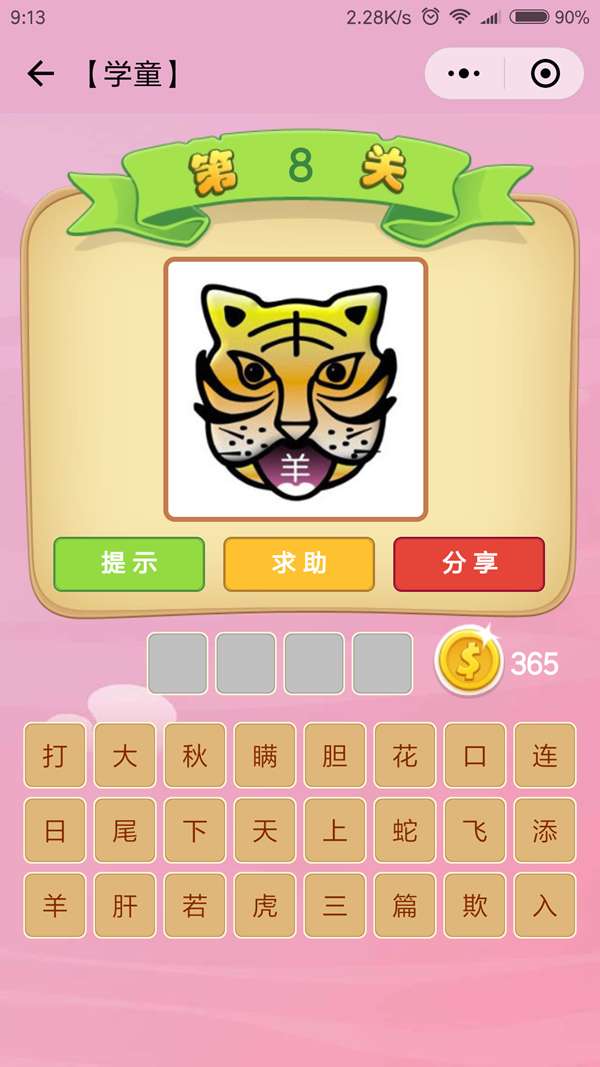Open the mini program three-dot menu
Viewport: 600px width, 1067px height.
point(464,74)
